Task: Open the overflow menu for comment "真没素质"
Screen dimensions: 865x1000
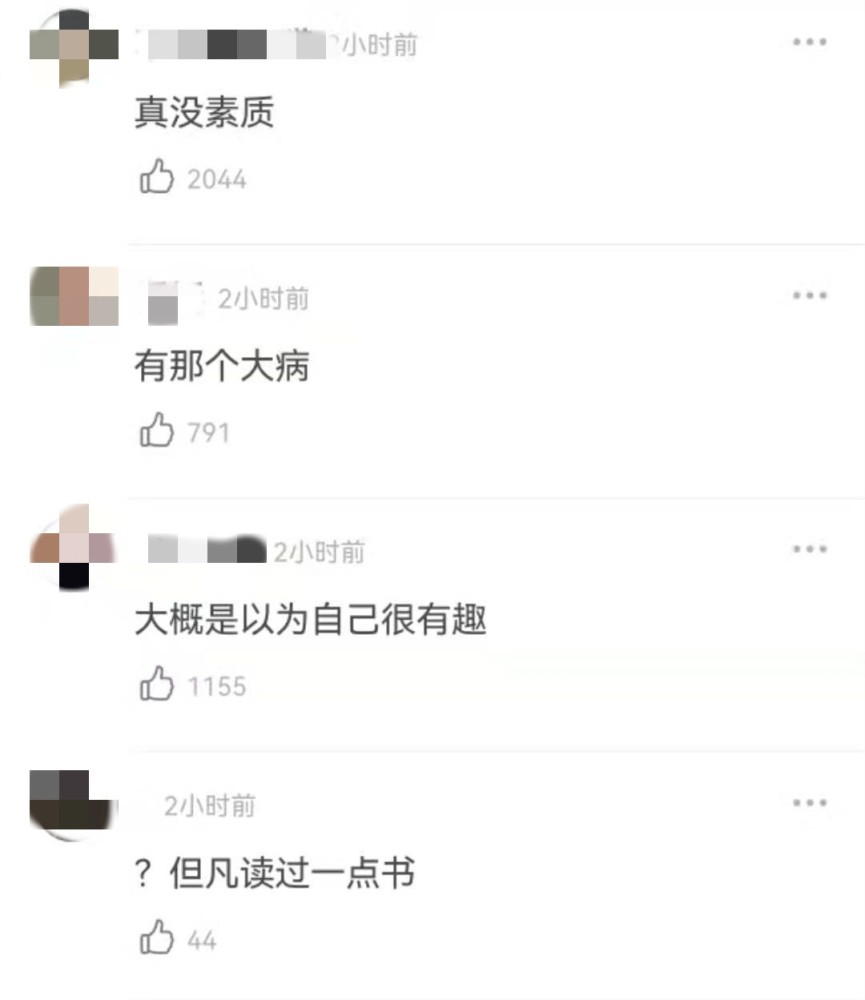Action: (809, 43)
